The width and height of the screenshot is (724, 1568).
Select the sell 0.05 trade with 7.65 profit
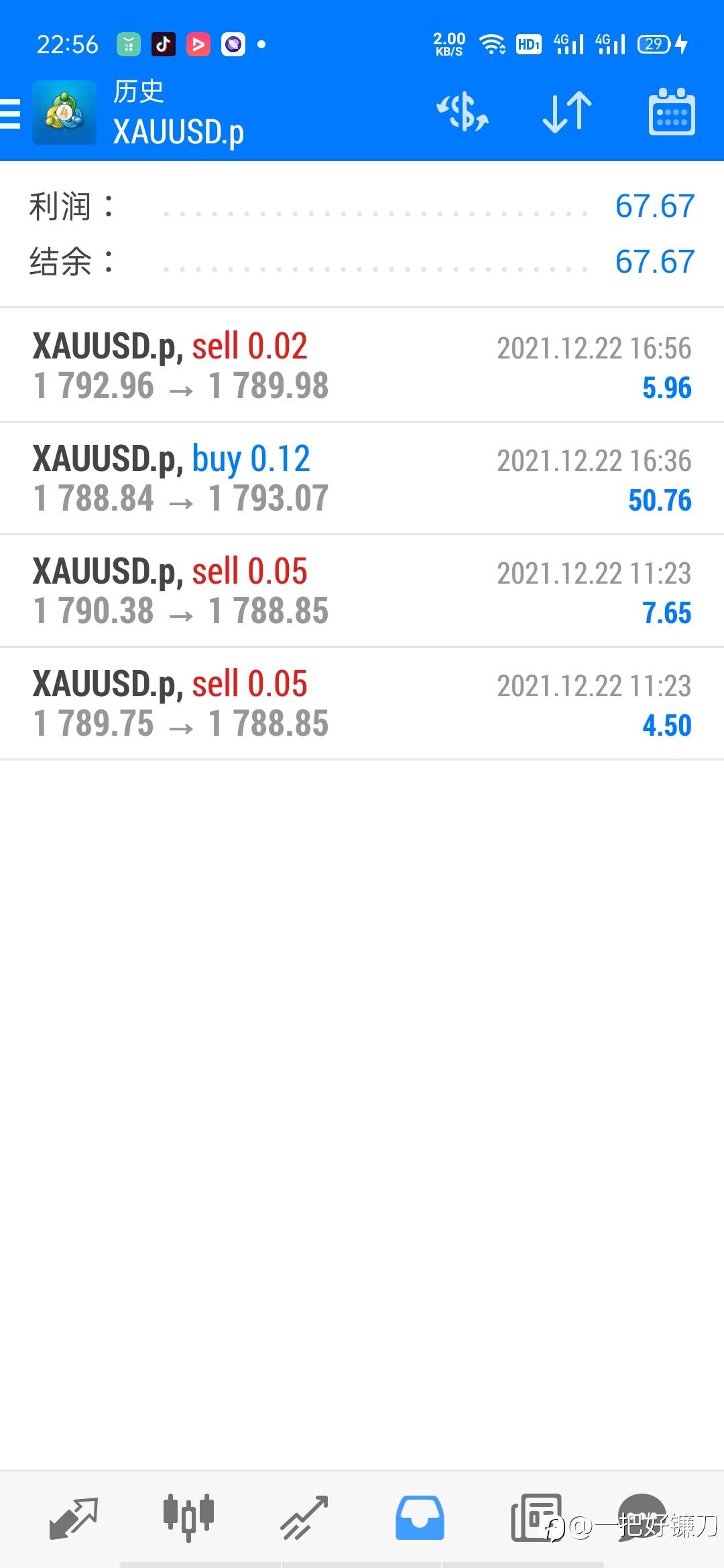362,591
